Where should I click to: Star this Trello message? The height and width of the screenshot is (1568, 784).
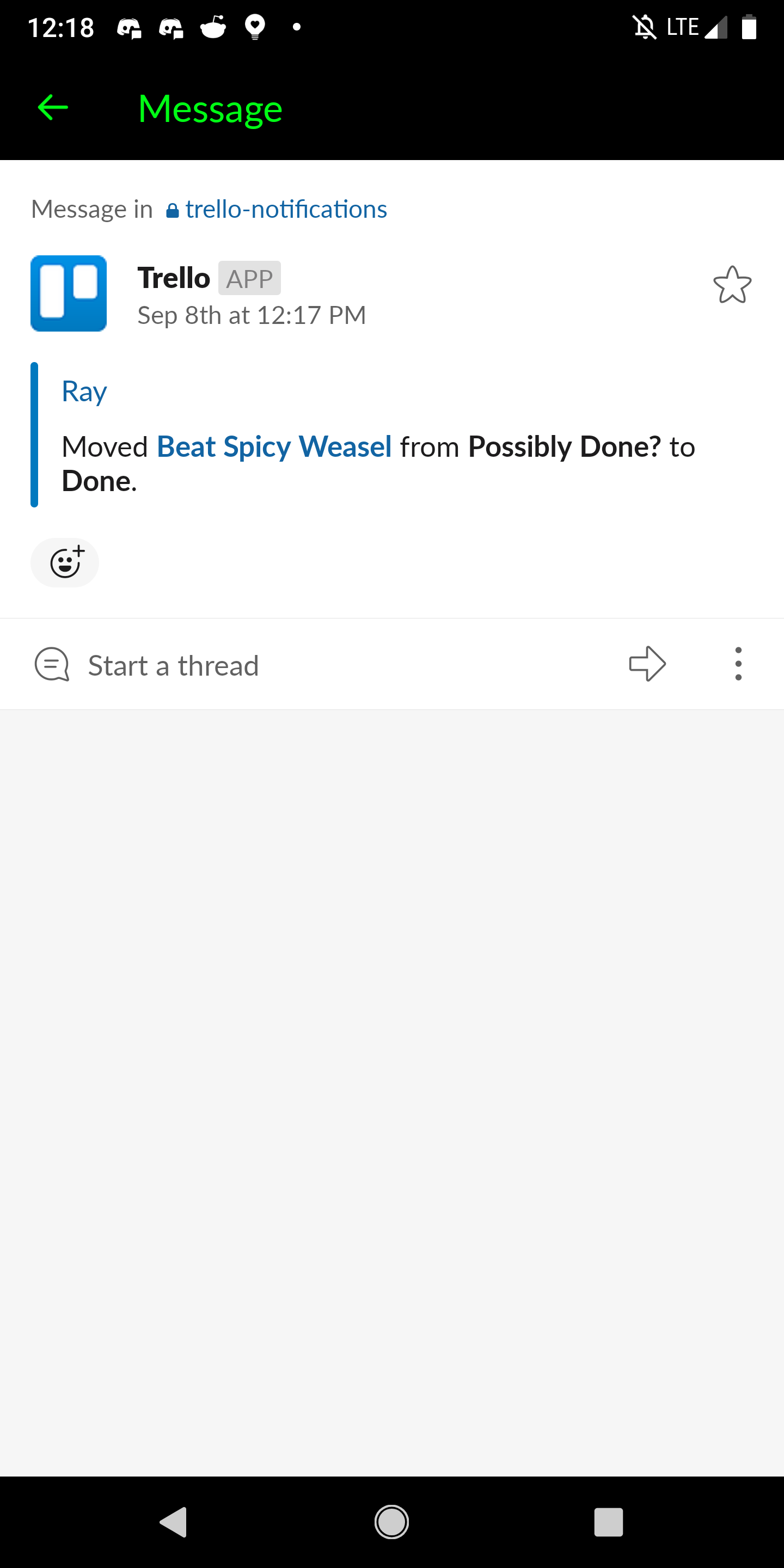(x=732, y=285)
